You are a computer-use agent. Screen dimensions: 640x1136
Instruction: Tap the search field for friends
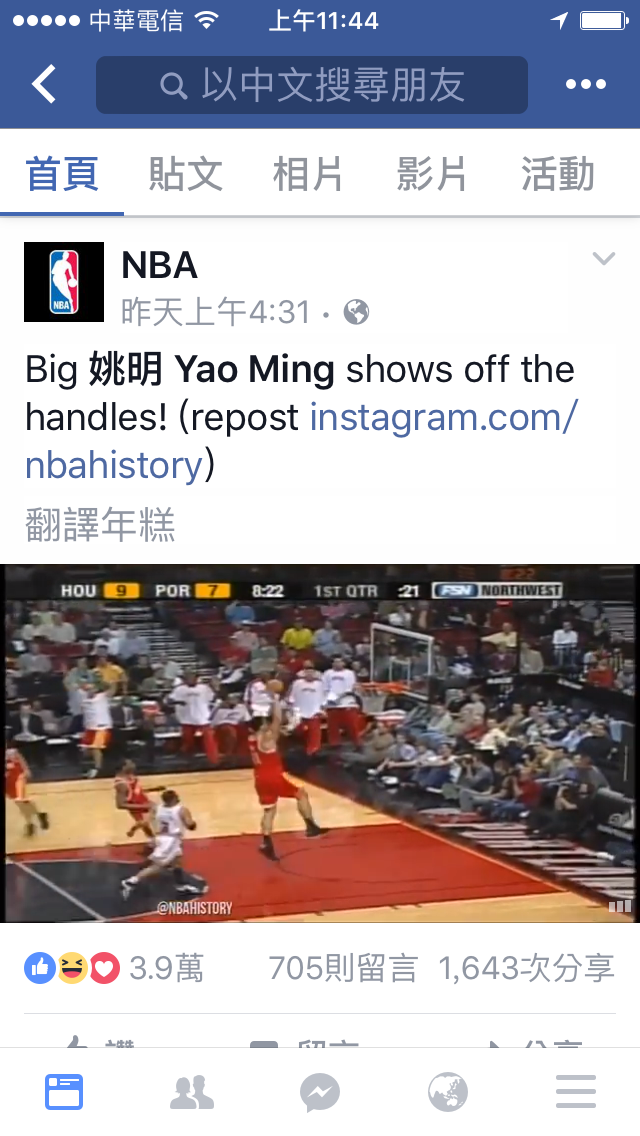[311, 85]
